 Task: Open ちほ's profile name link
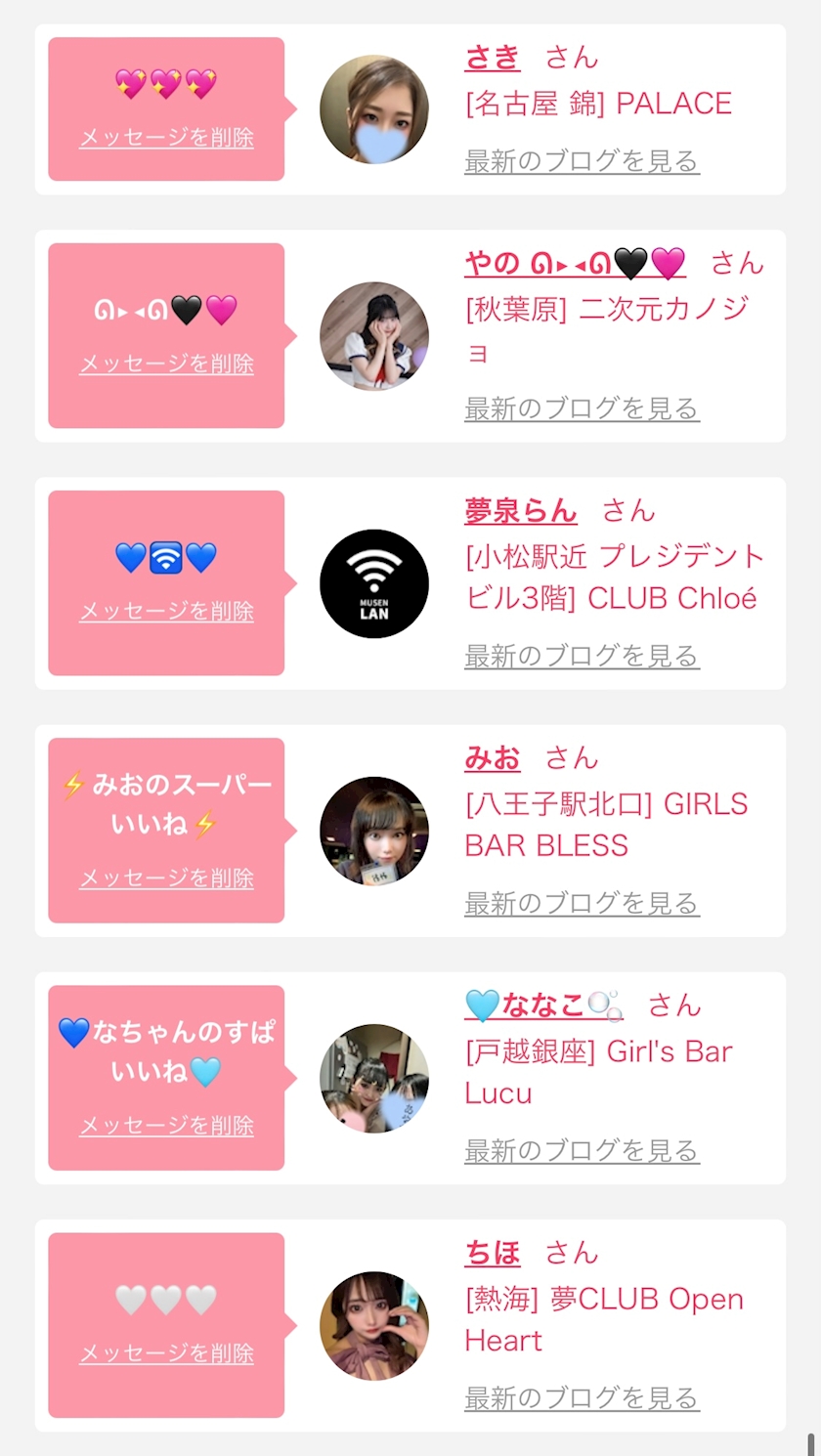[x=493, y=1252]
